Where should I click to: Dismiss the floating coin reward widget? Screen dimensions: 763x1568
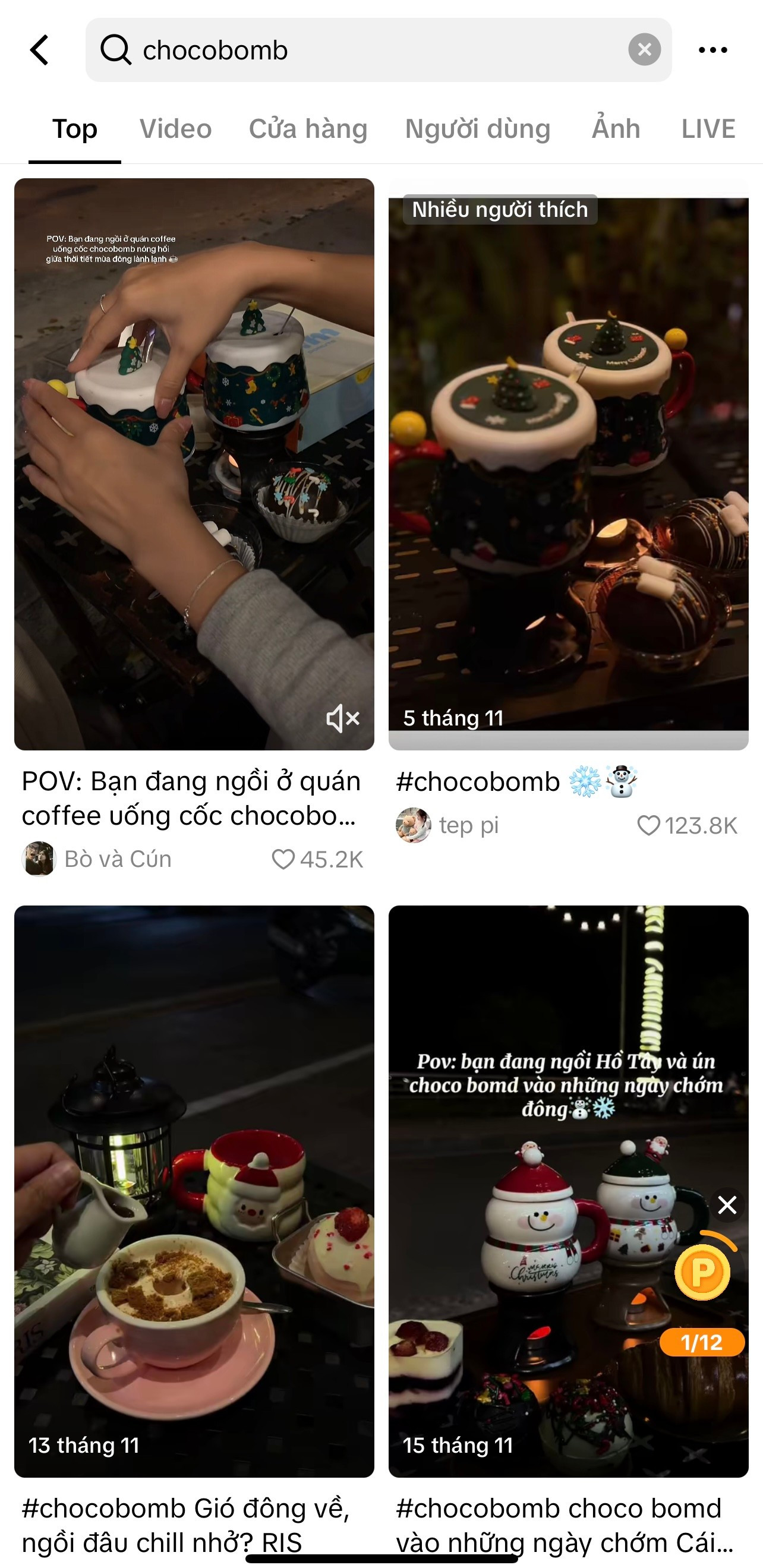727,1204
